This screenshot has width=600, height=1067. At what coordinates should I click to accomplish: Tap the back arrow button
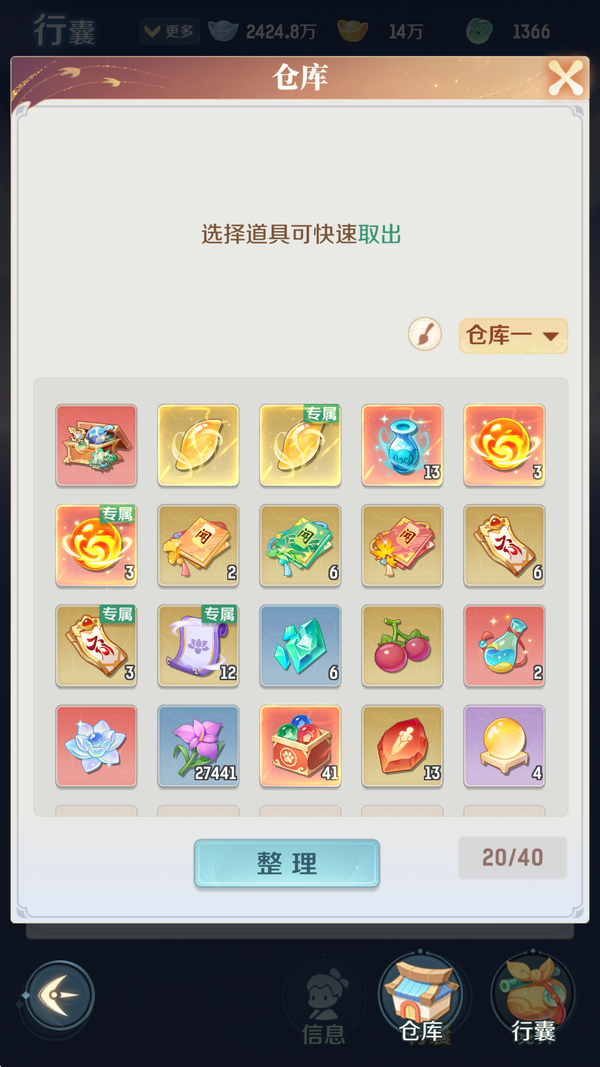60,996
